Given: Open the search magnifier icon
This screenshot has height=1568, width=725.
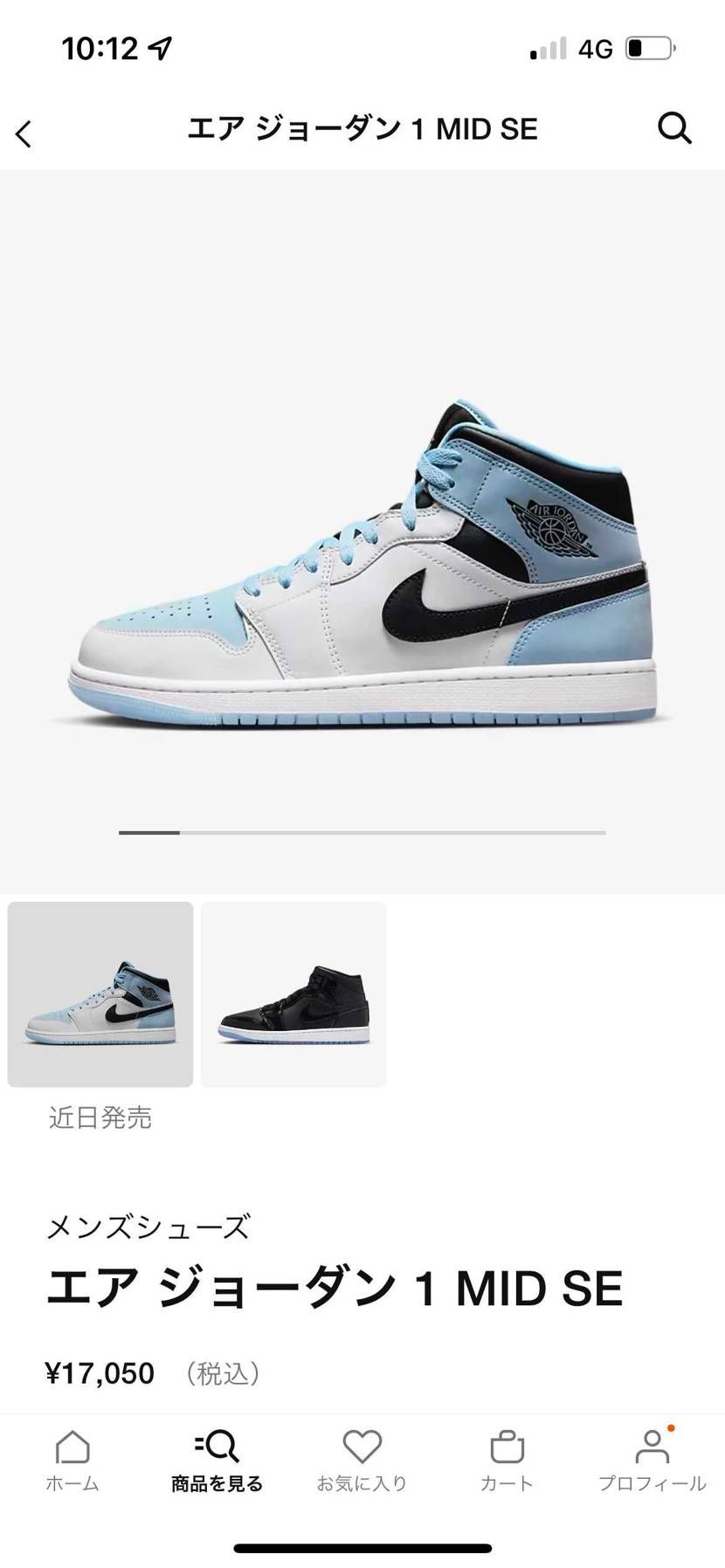Looking at the screenshot, I should tap(674, 129).
